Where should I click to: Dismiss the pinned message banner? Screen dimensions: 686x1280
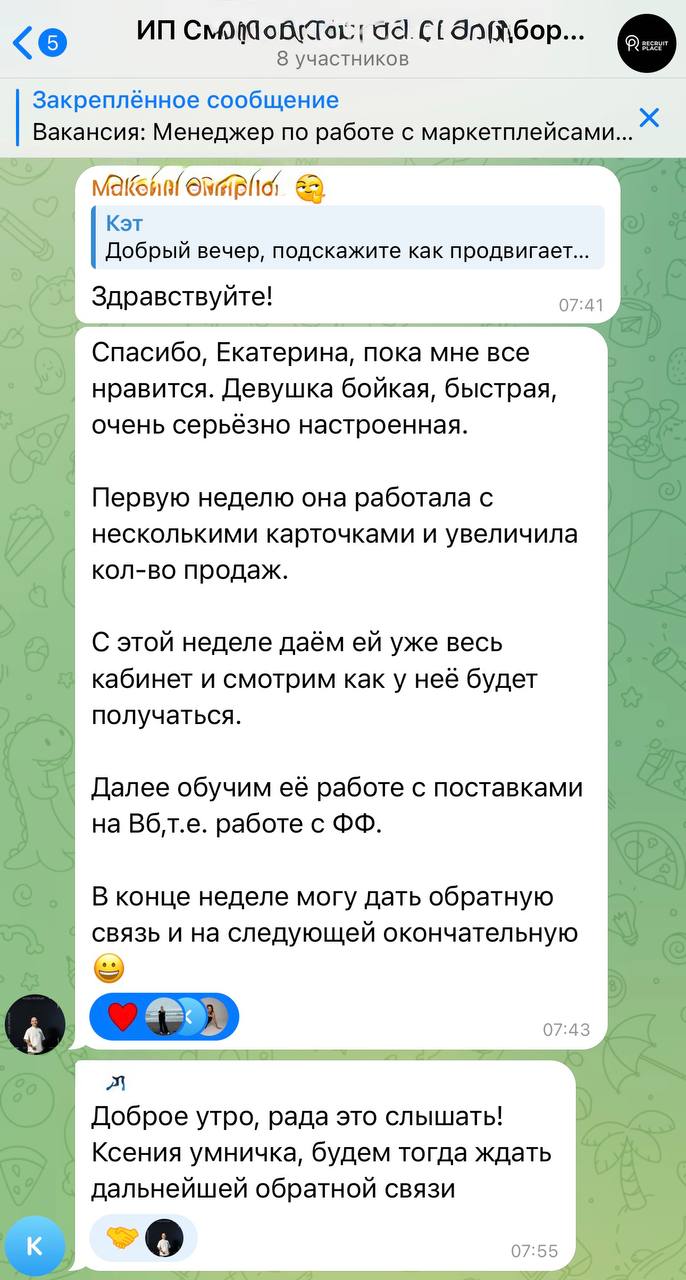(x=649, y=118)
